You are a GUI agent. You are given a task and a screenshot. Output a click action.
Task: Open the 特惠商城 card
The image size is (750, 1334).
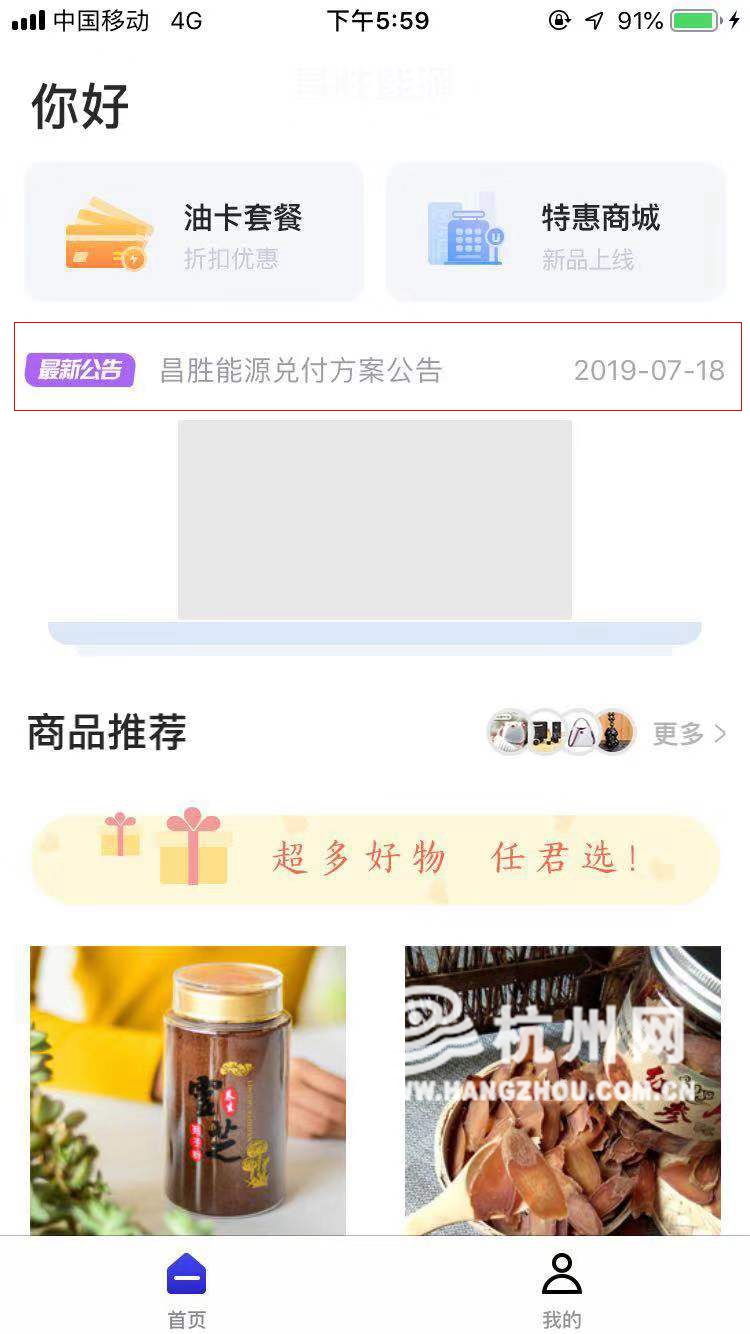point(556,232)
